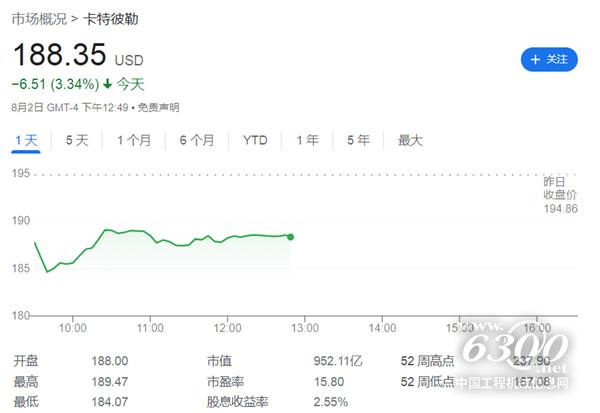View the 1年 price chart
This screenshot has width=600, height=413.
[x=308, y=141]
